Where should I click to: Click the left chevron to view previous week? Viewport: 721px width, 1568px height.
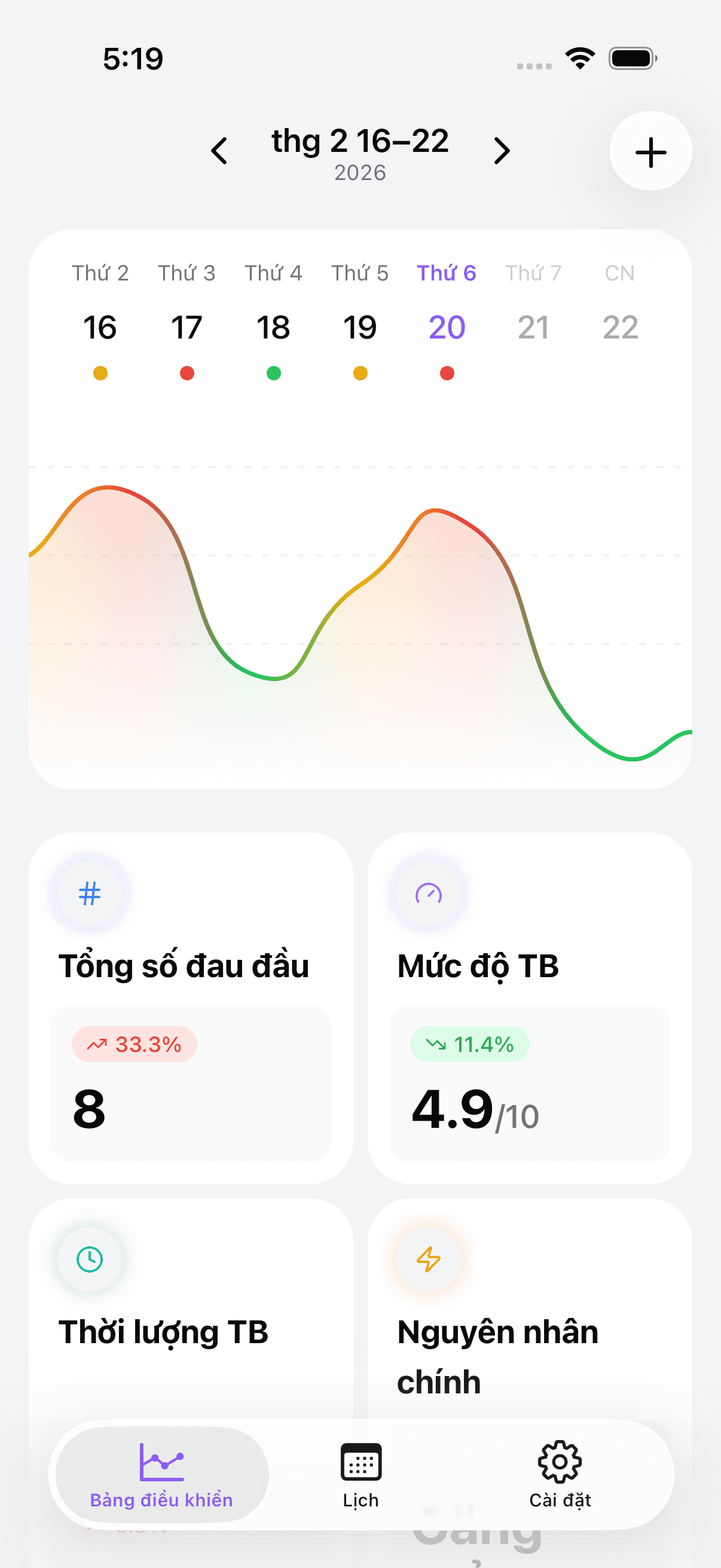tap(219, 151)
